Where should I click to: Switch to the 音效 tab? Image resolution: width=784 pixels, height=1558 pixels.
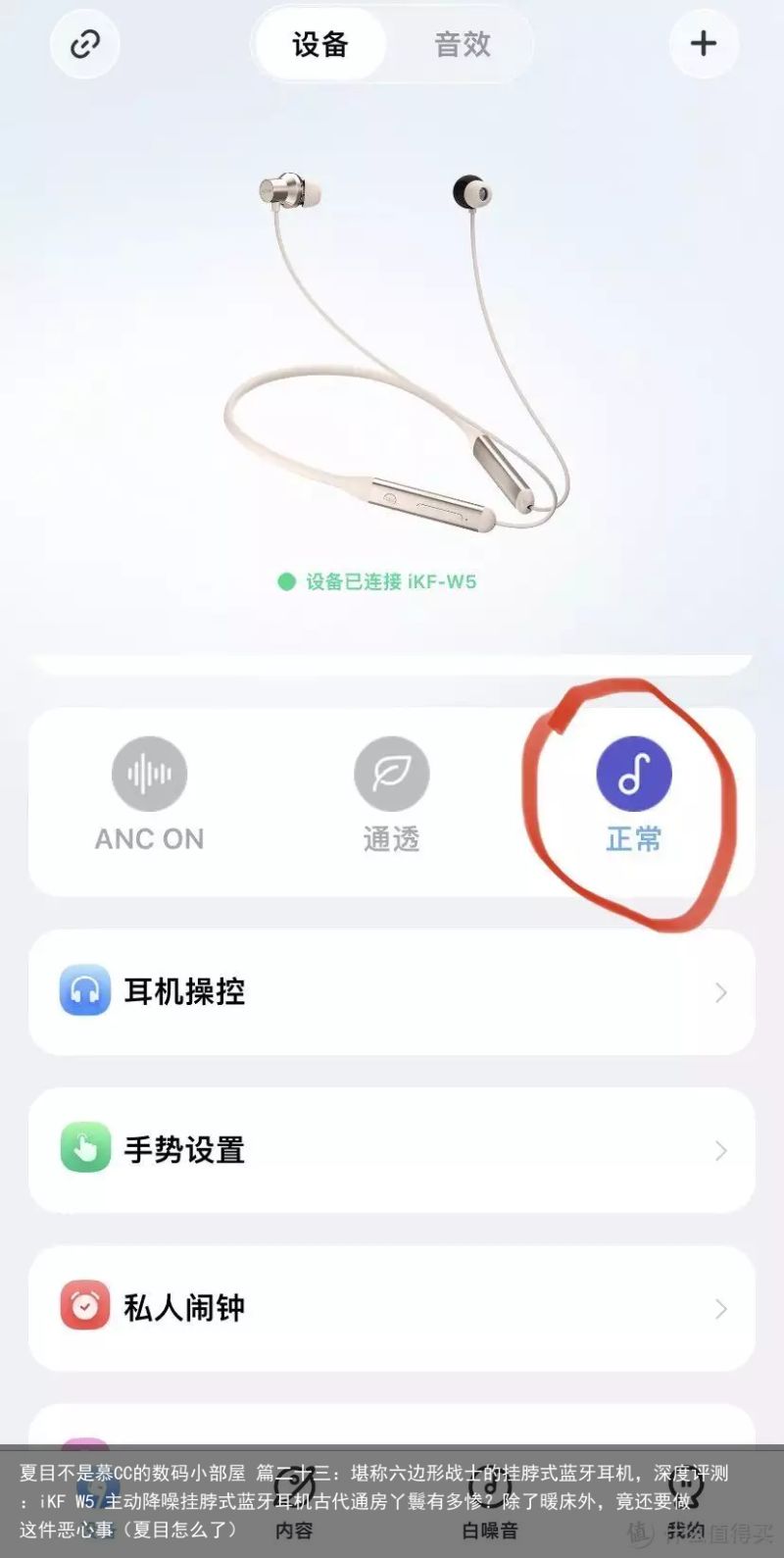click(462, 45)
